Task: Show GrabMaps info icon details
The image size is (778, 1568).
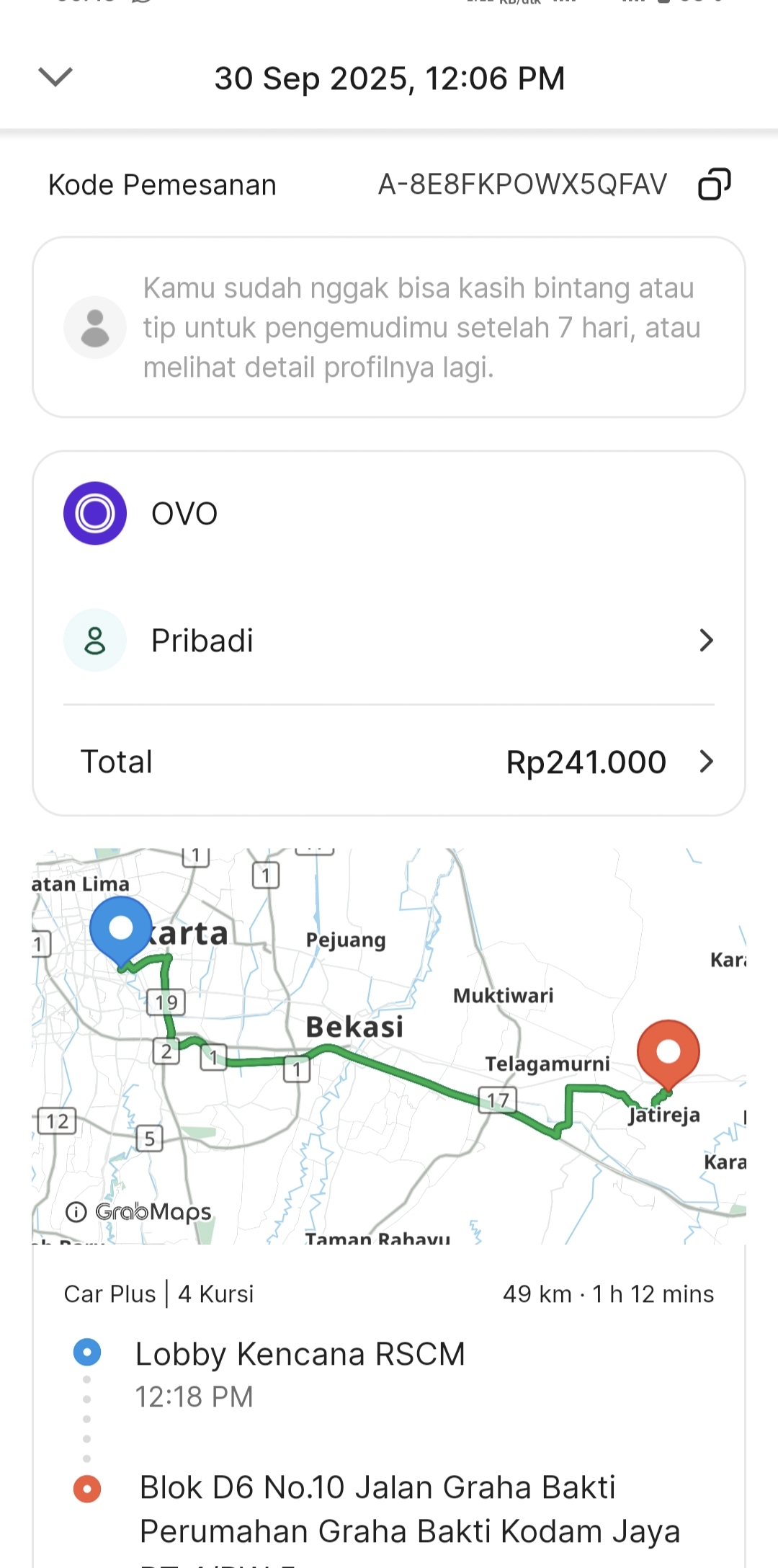Action: (76, 1212)
